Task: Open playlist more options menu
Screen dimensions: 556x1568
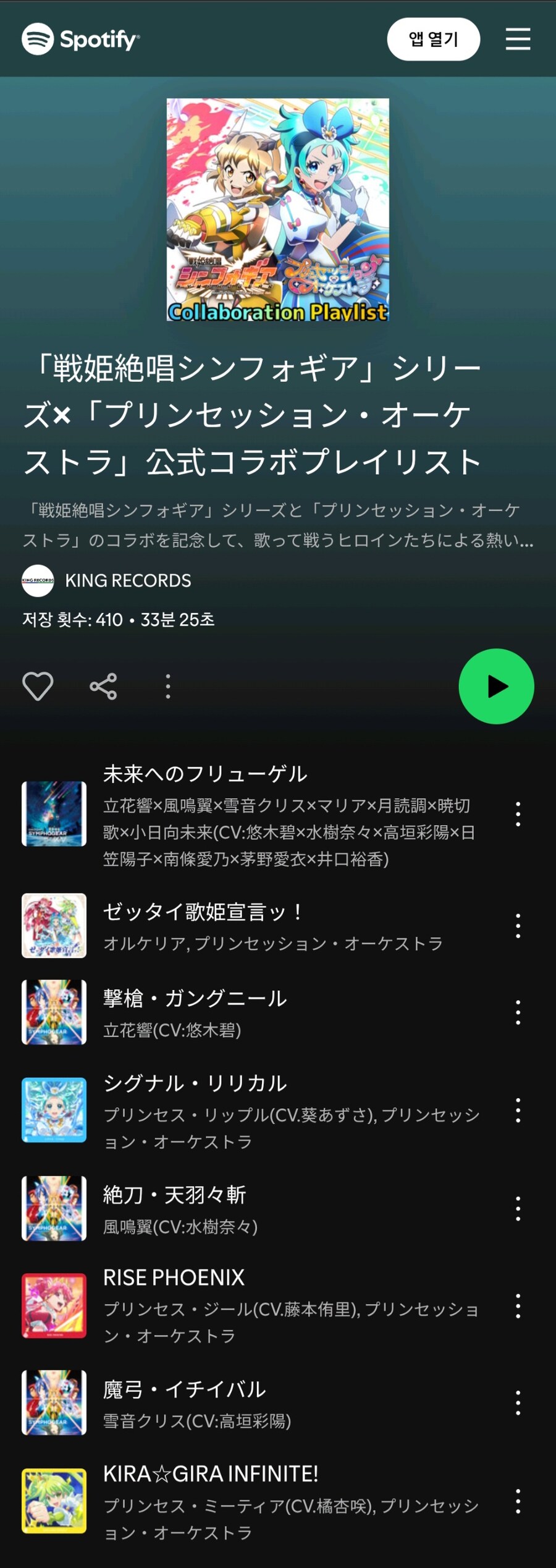Action: (168, 686)
